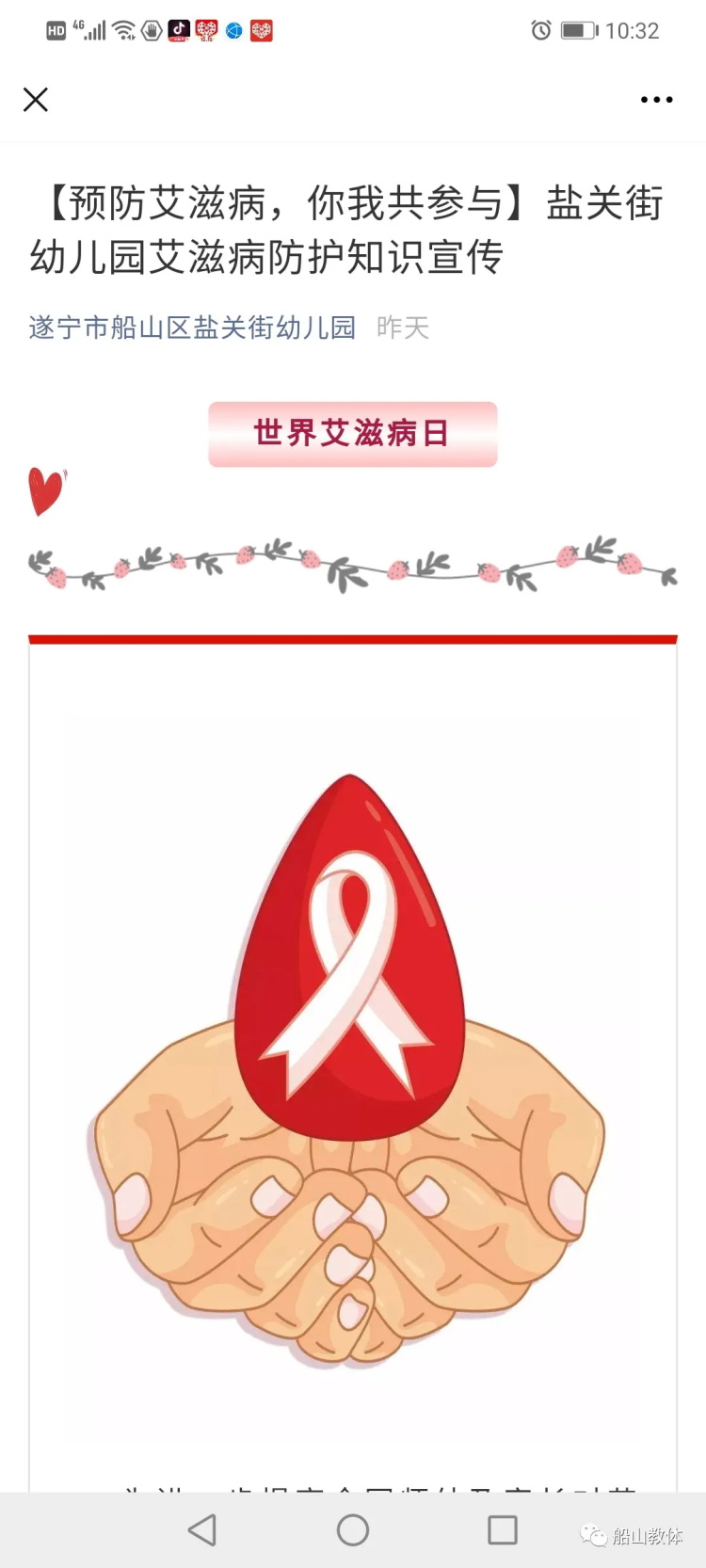Open the three-dot more options menu

click(x=656, y=100)
